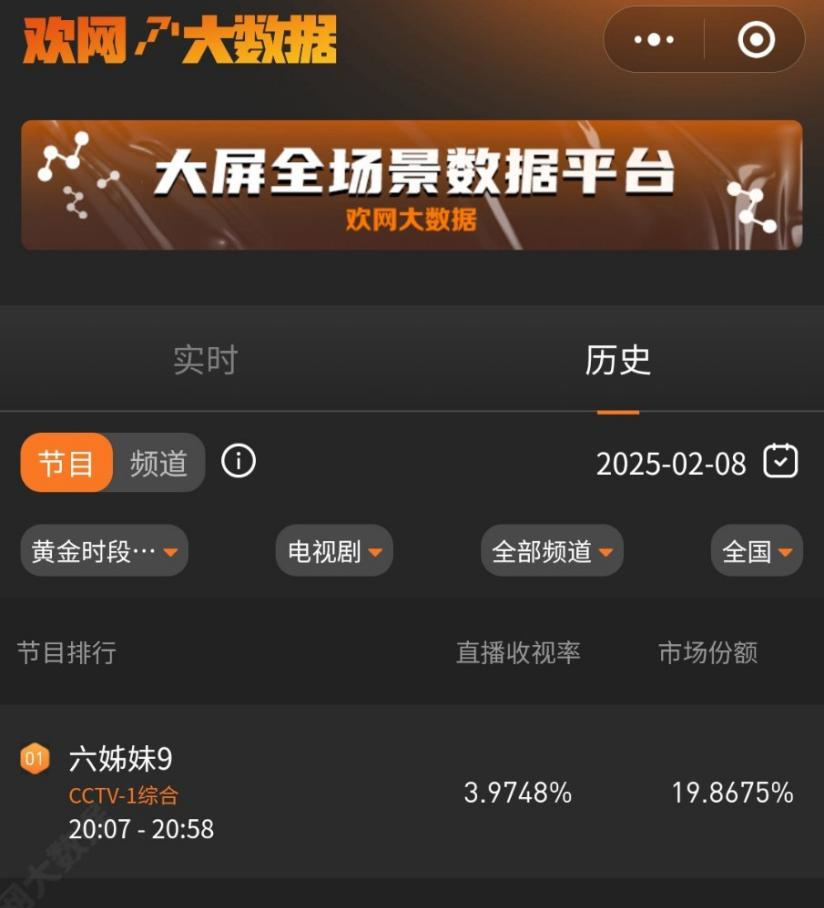Switch to the 频道 segment

click(159, 463)
